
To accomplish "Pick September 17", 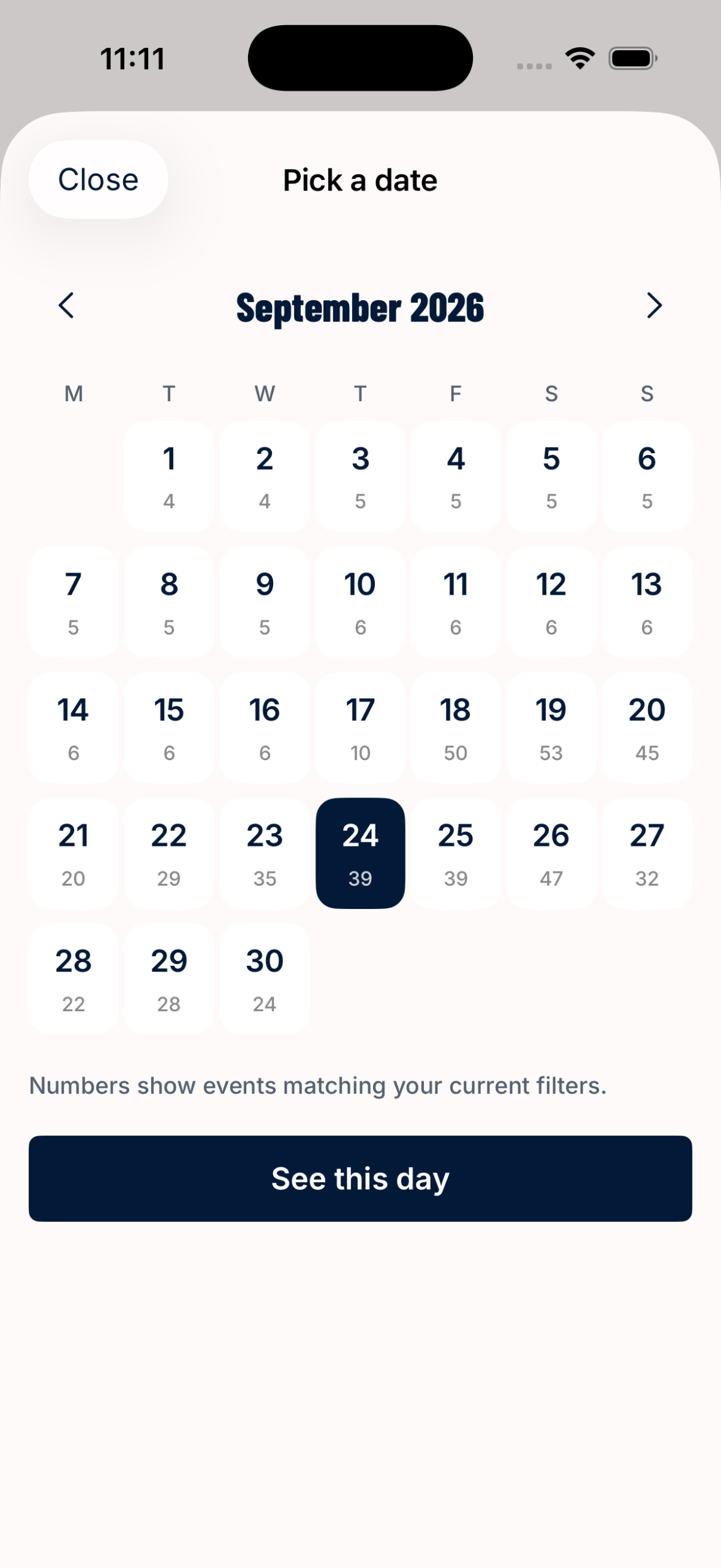I will click(x=360, y=728).
